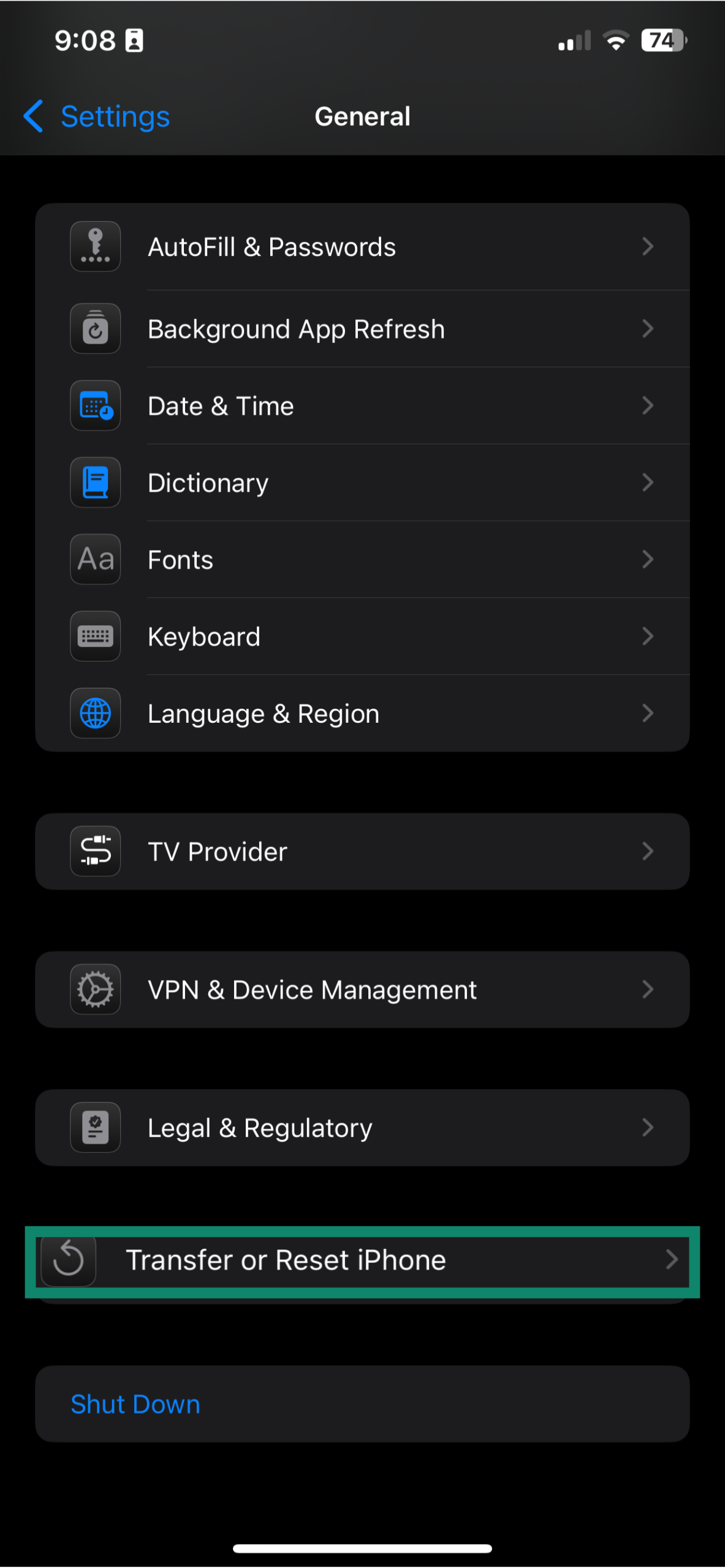Click the Language & Region globe icon
The width and height of the screenshot is (725, 1568).
click(x=95, y=713)
